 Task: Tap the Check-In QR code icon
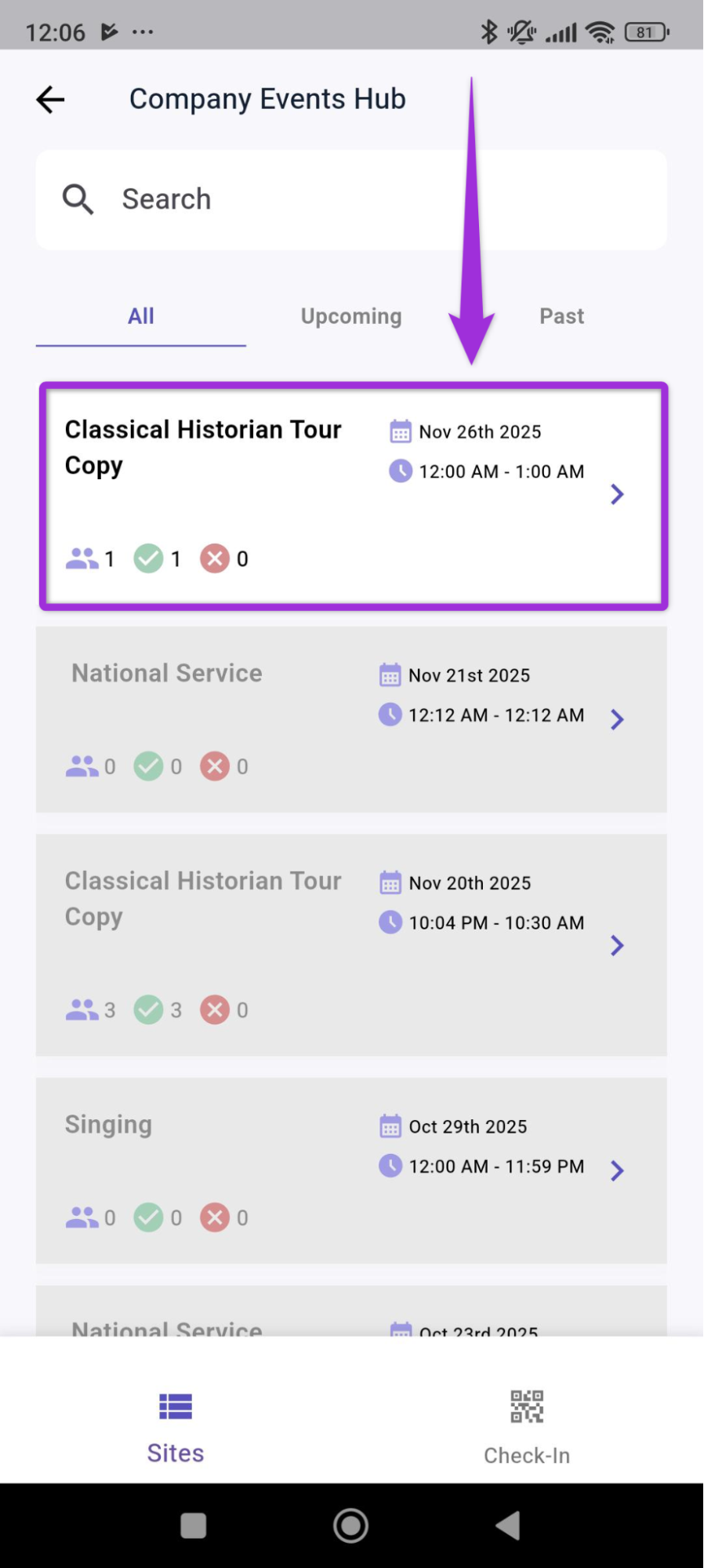pos(526,1408)
